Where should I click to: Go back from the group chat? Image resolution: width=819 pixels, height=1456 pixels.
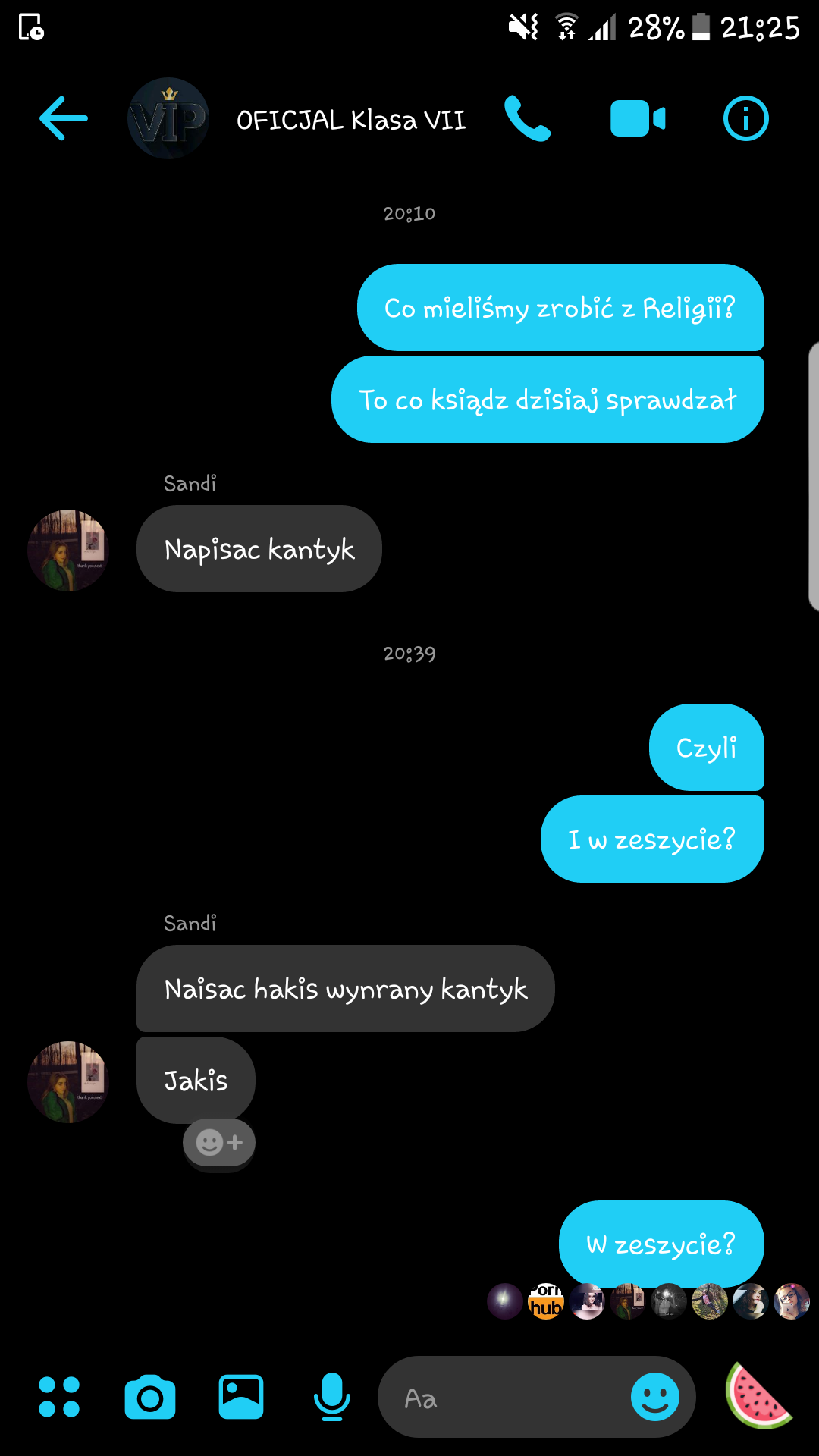64,118
